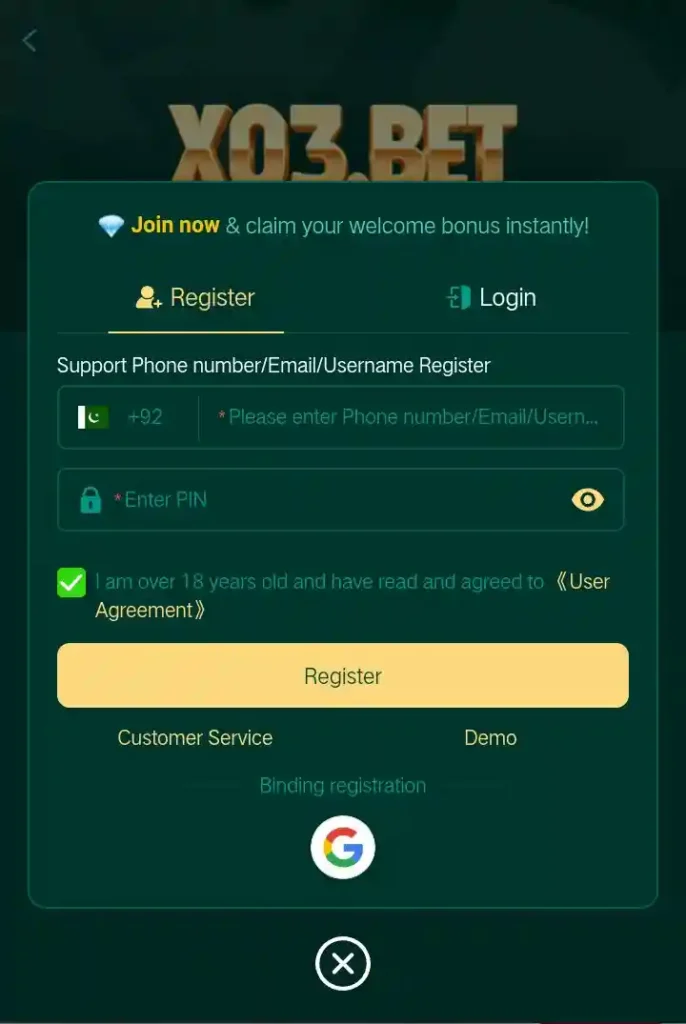Uncheck the over 18 agreement checkbox
Screen dimensions: 686x1024
point(72,582)
